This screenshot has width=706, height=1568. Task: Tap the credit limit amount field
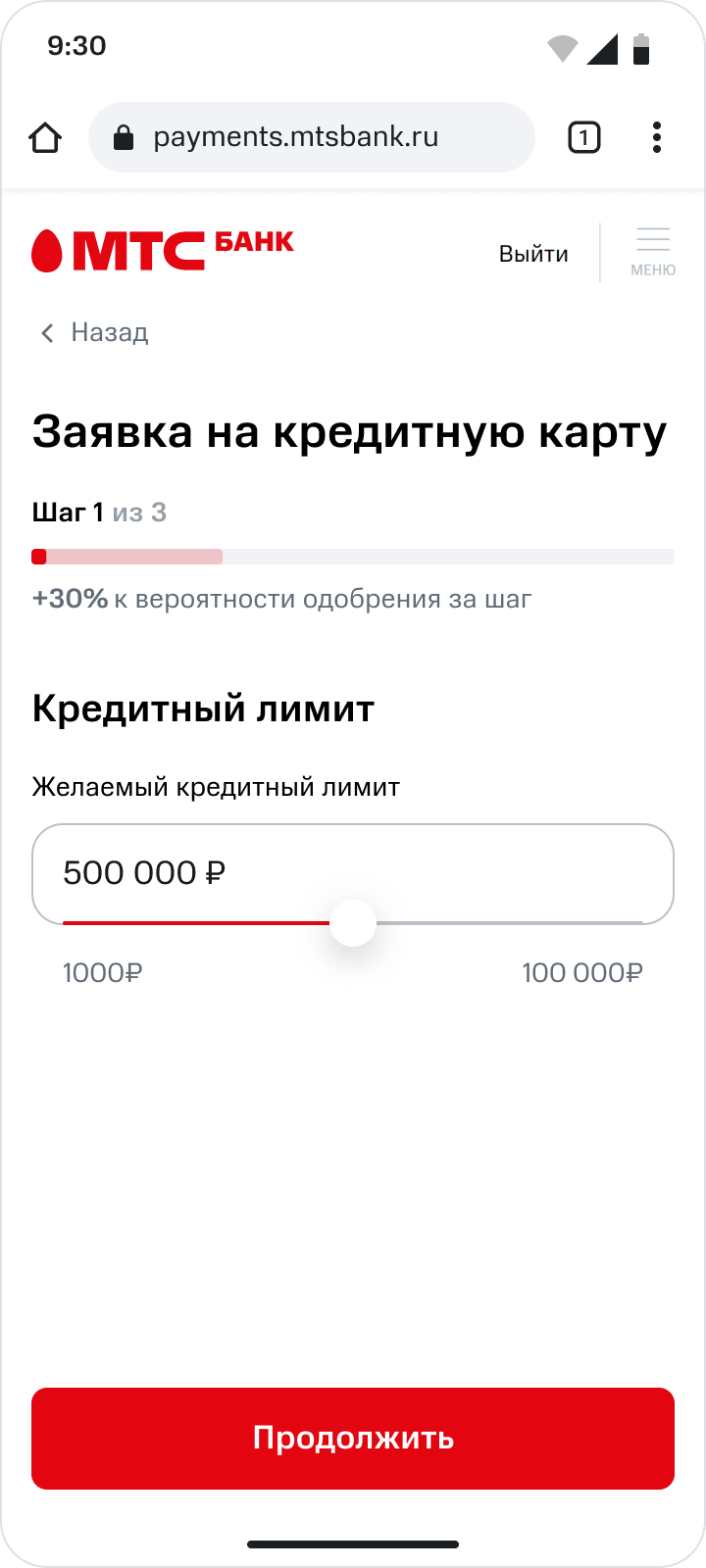(294, 871)
